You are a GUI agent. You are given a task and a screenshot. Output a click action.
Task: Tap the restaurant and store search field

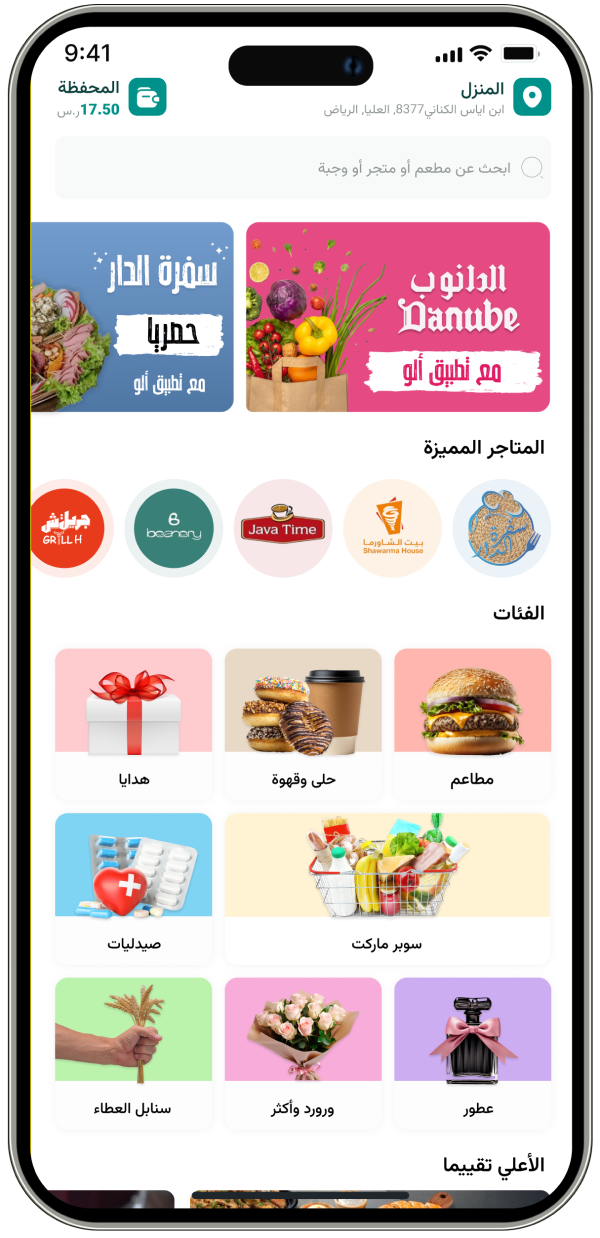click(302, 168)
